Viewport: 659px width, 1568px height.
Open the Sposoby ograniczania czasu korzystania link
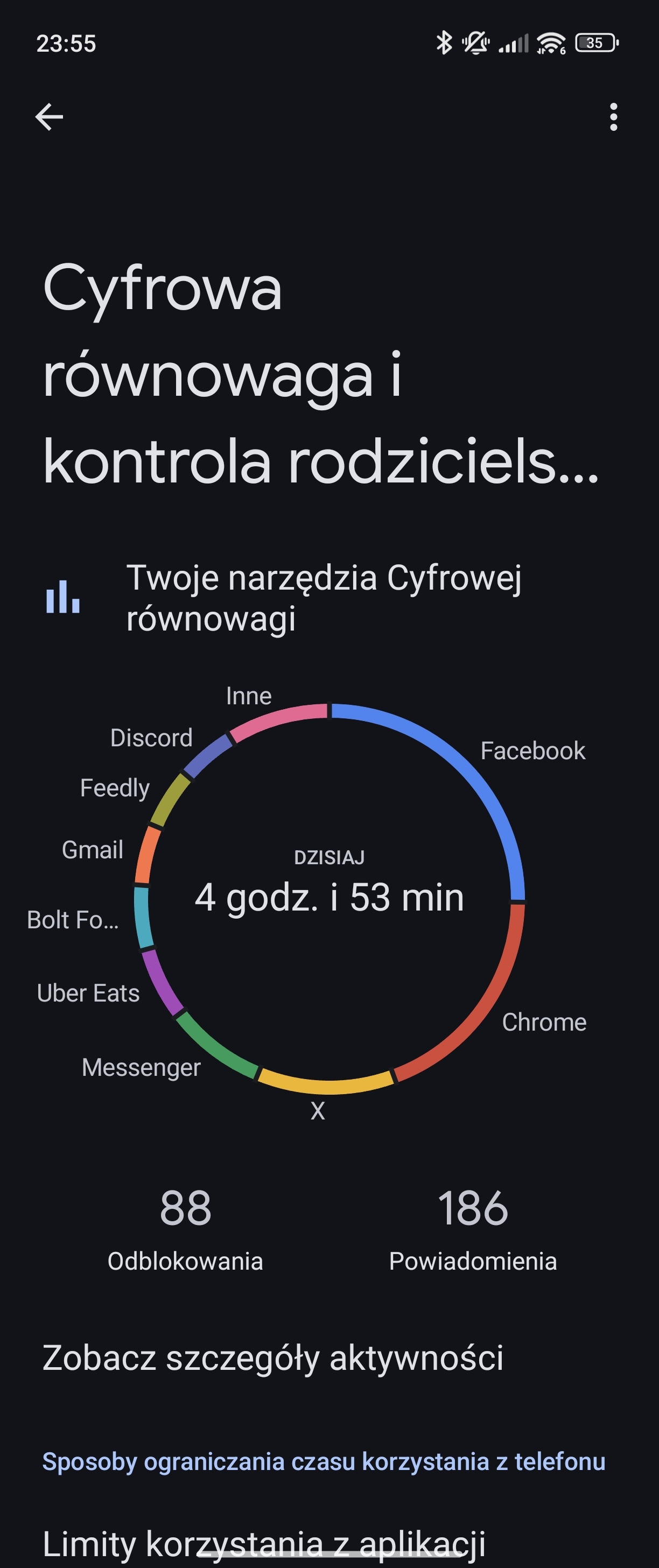[323, 1461]
